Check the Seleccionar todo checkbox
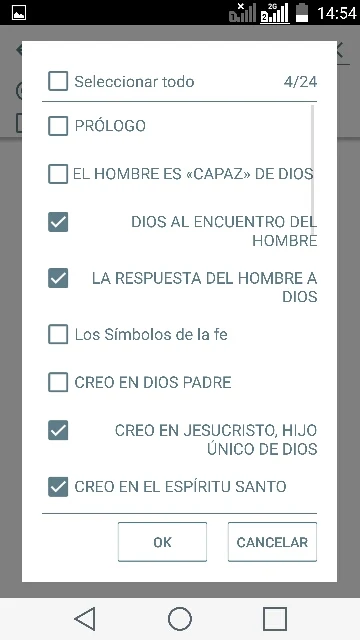The height and width of the screenshot is (640, 360). (58, 81)
